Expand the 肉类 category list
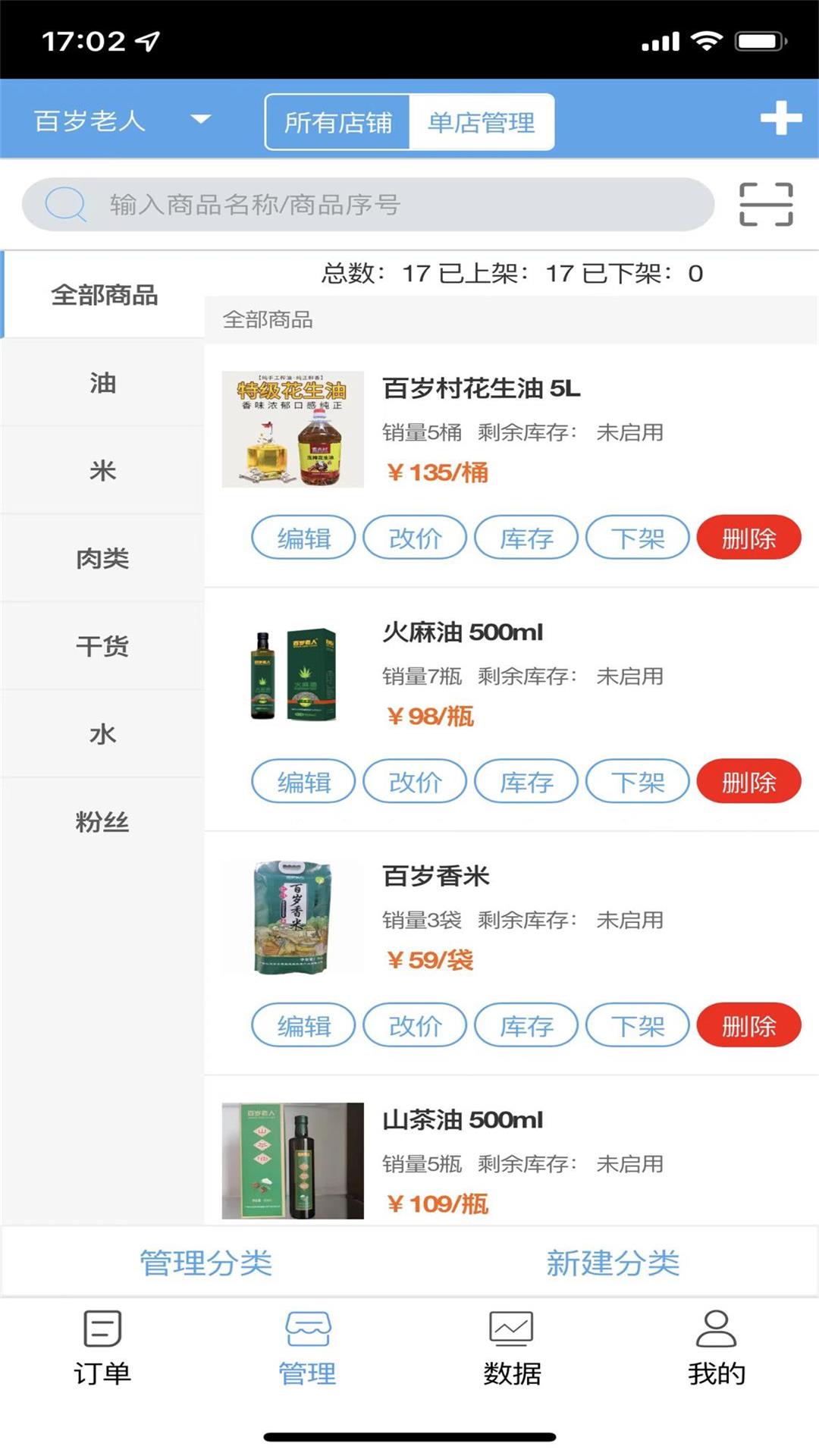This screenshot has width=819, height=1456. (102, 559)
